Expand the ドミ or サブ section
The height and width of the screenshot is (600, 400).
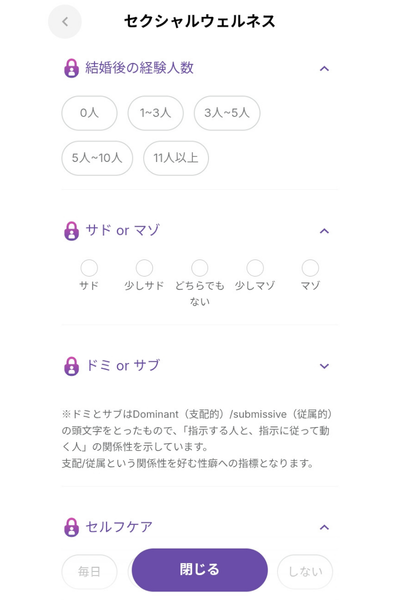[x=324, y=366]
